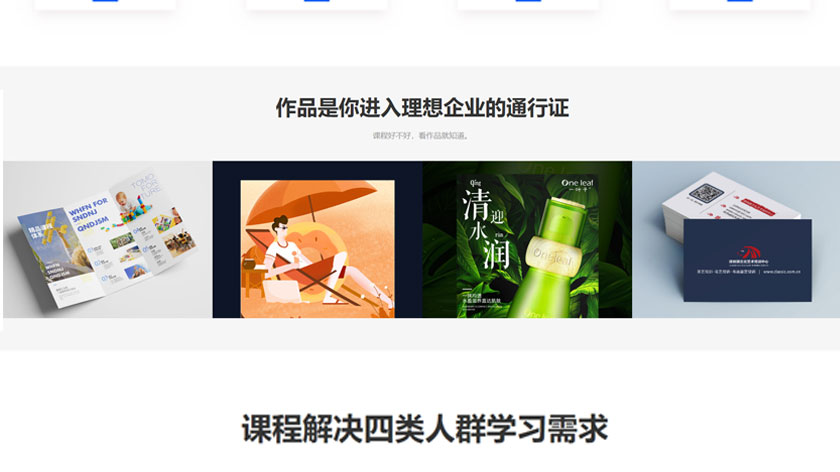840x472 pixels.
Task: Open the green bottle poster design work
Action: pyautogui.click(x=527, y=240)
